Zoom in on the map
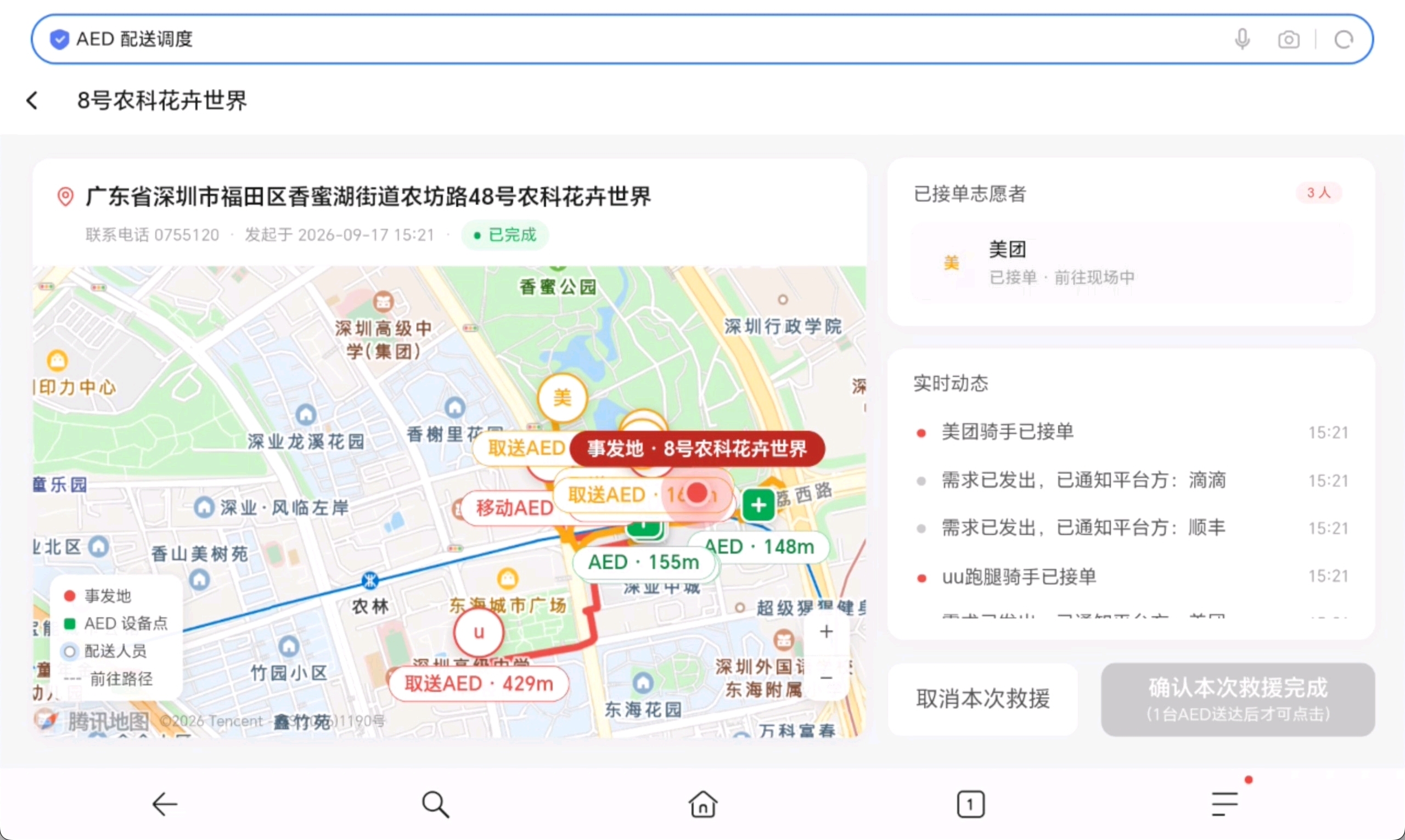 pyautogui.click(x=826, y=631)
